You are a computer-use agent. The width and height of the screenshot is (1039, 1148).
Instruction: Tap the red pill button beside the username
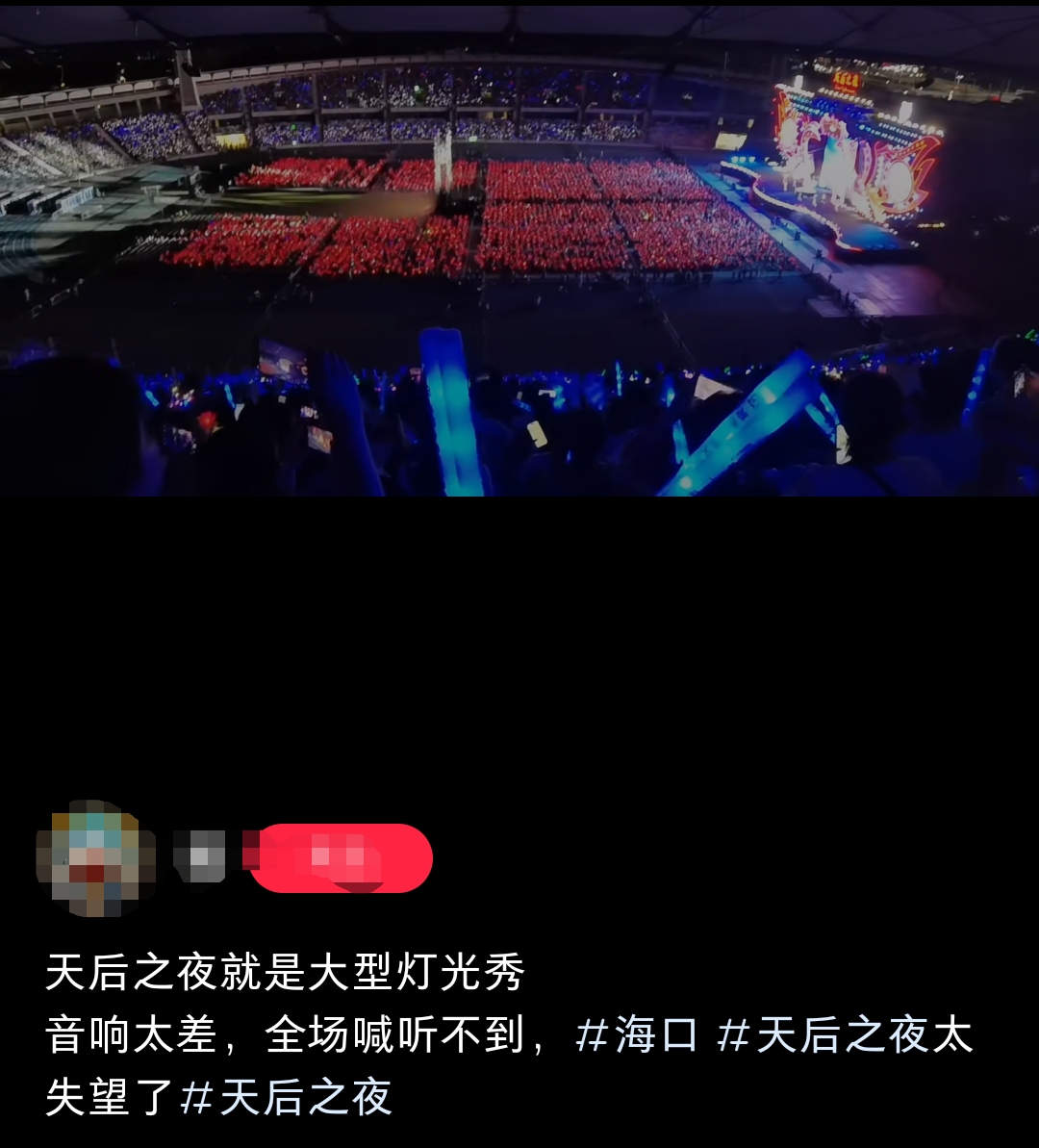tap(341, 857)
